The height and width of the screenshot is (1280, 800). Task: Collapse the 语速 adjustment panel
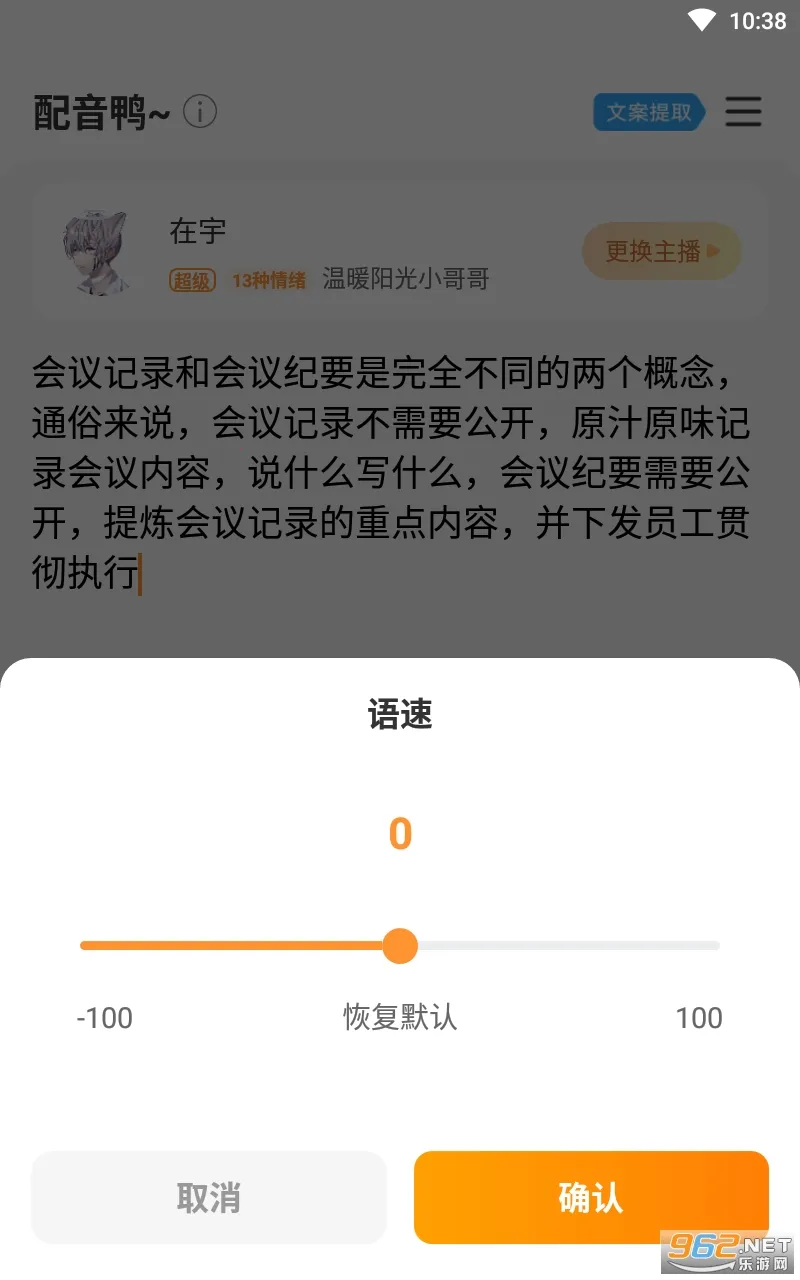[209, 1197]
